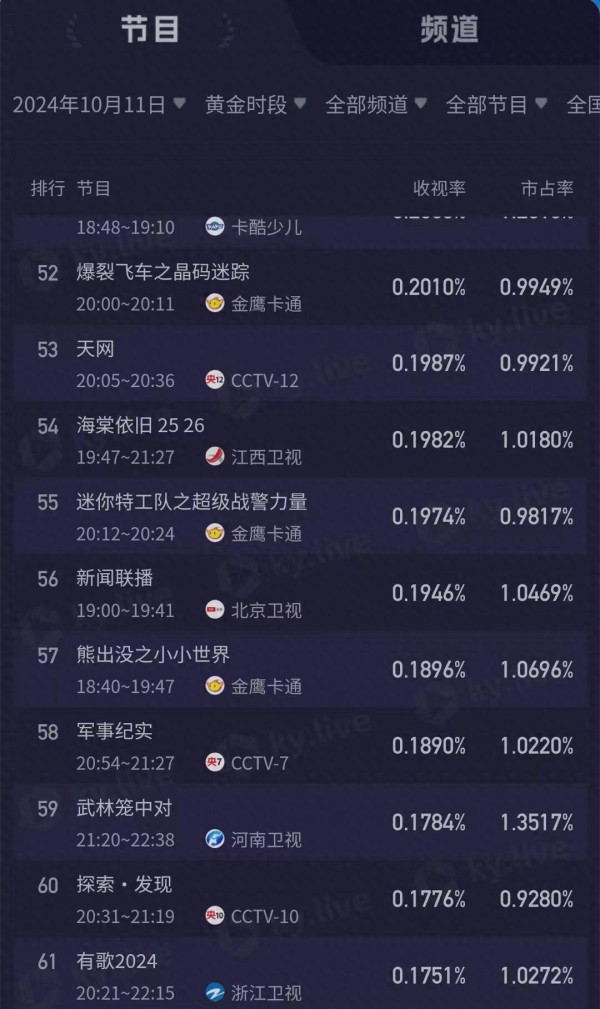600x1009 pixels.
Task: View details for 海棠依旧 25 26
Action: (x=300, y=440)
